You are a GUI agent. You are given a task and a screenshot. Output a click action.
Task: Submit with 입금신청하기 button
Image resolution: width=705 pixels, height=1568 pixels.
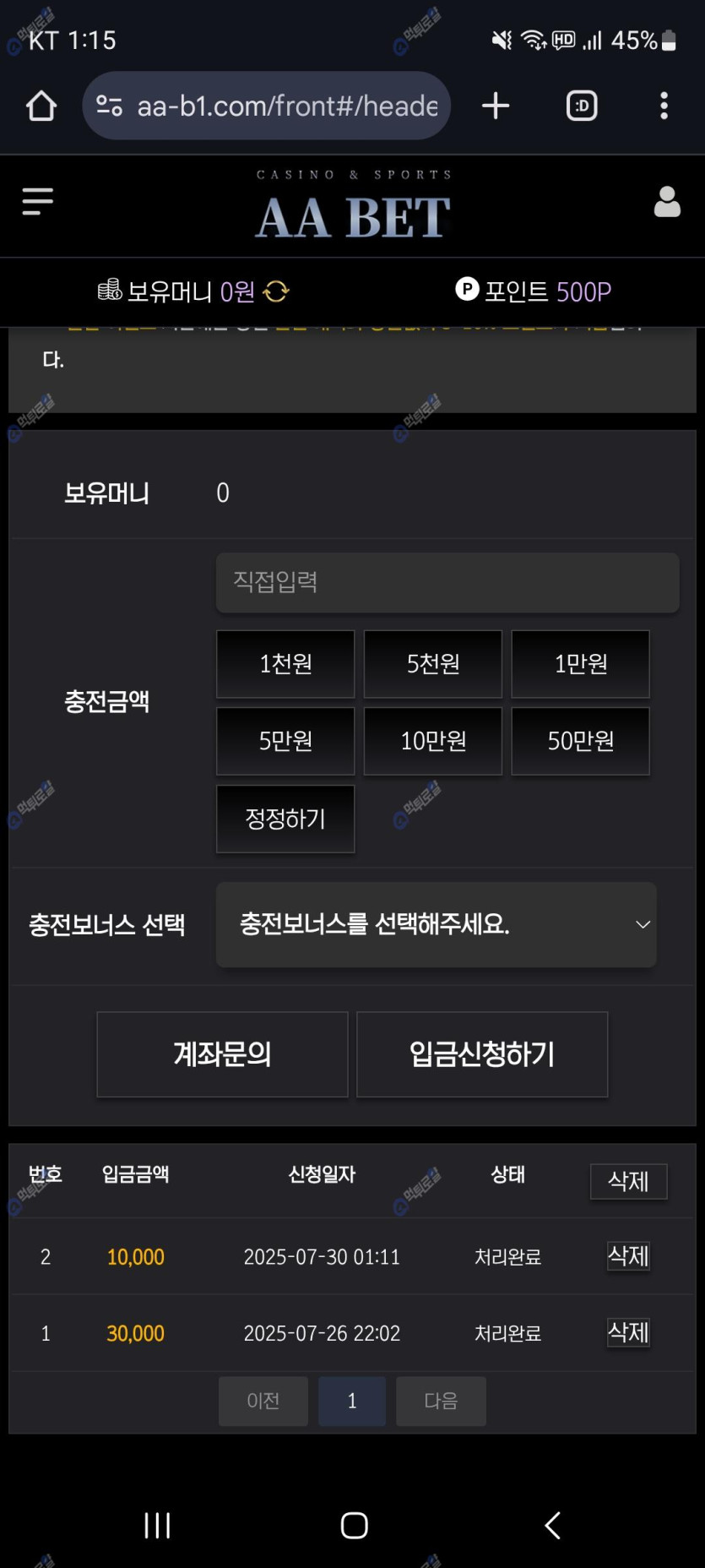(482, 1054)
